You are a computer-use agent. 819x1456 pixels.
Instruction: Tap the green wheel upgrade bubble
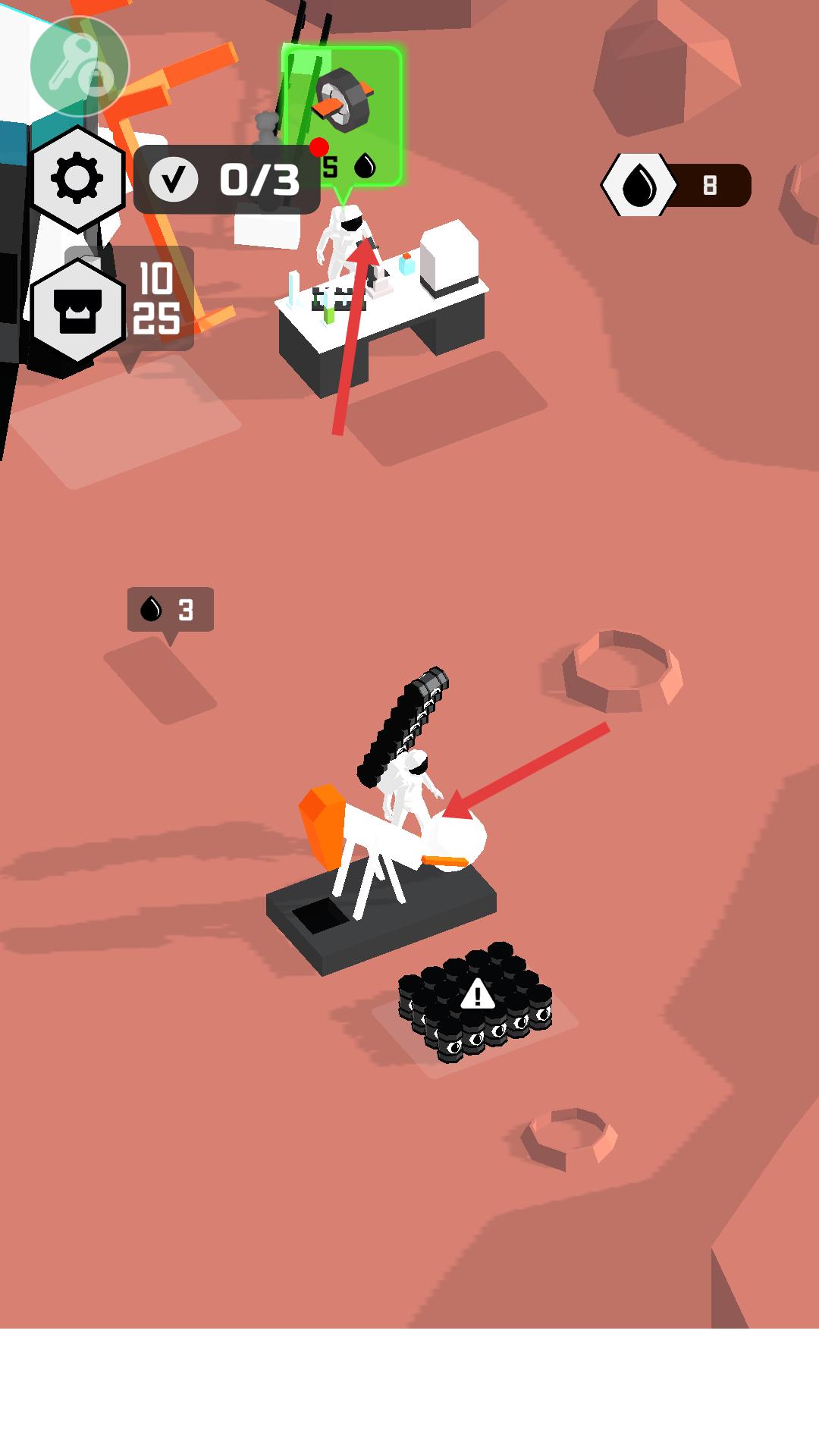pos(343,115)
